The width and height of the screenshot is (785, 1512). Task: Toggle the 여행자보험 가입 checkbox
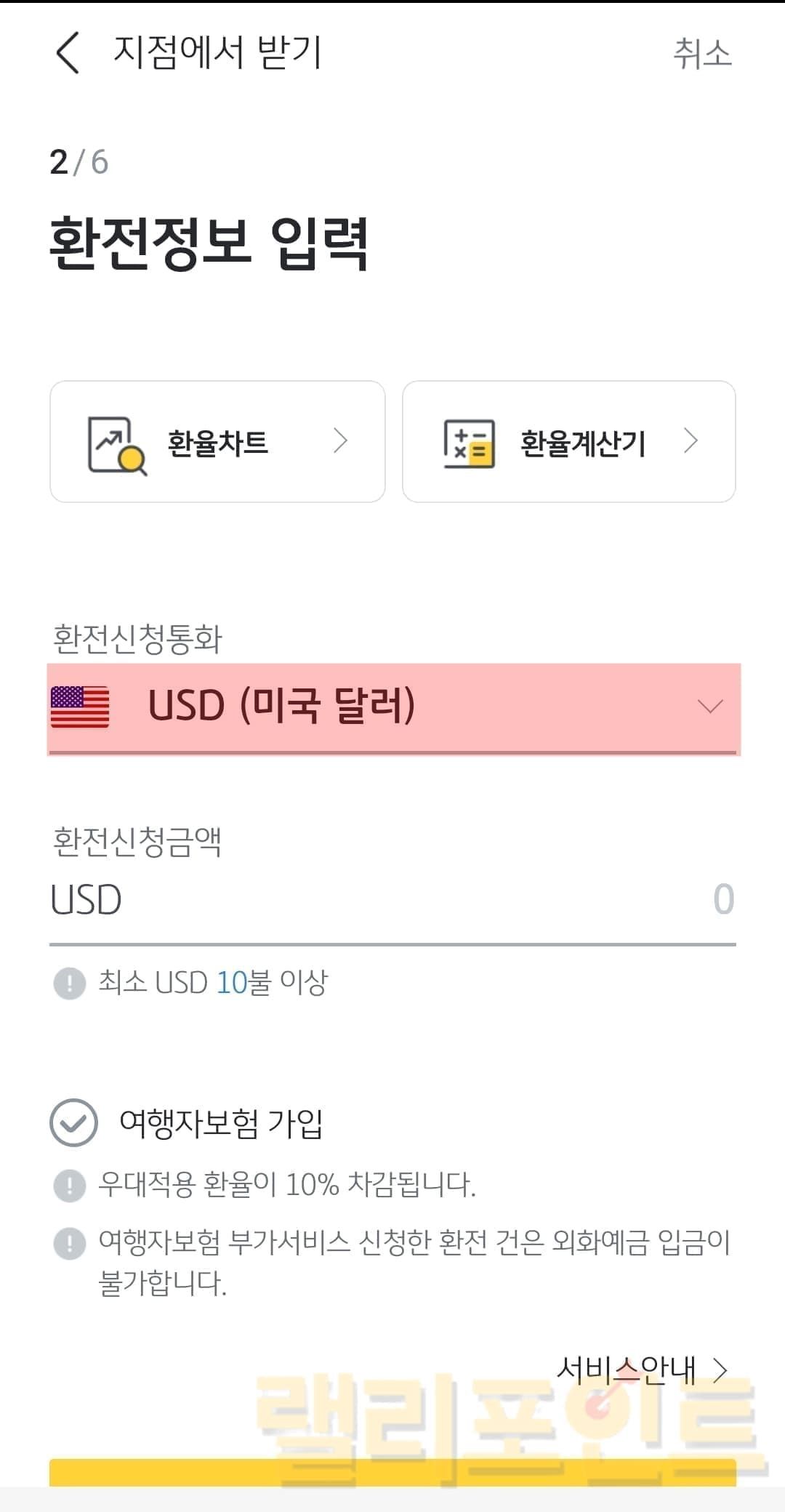pyautogui.click(x=73, y=1123)
